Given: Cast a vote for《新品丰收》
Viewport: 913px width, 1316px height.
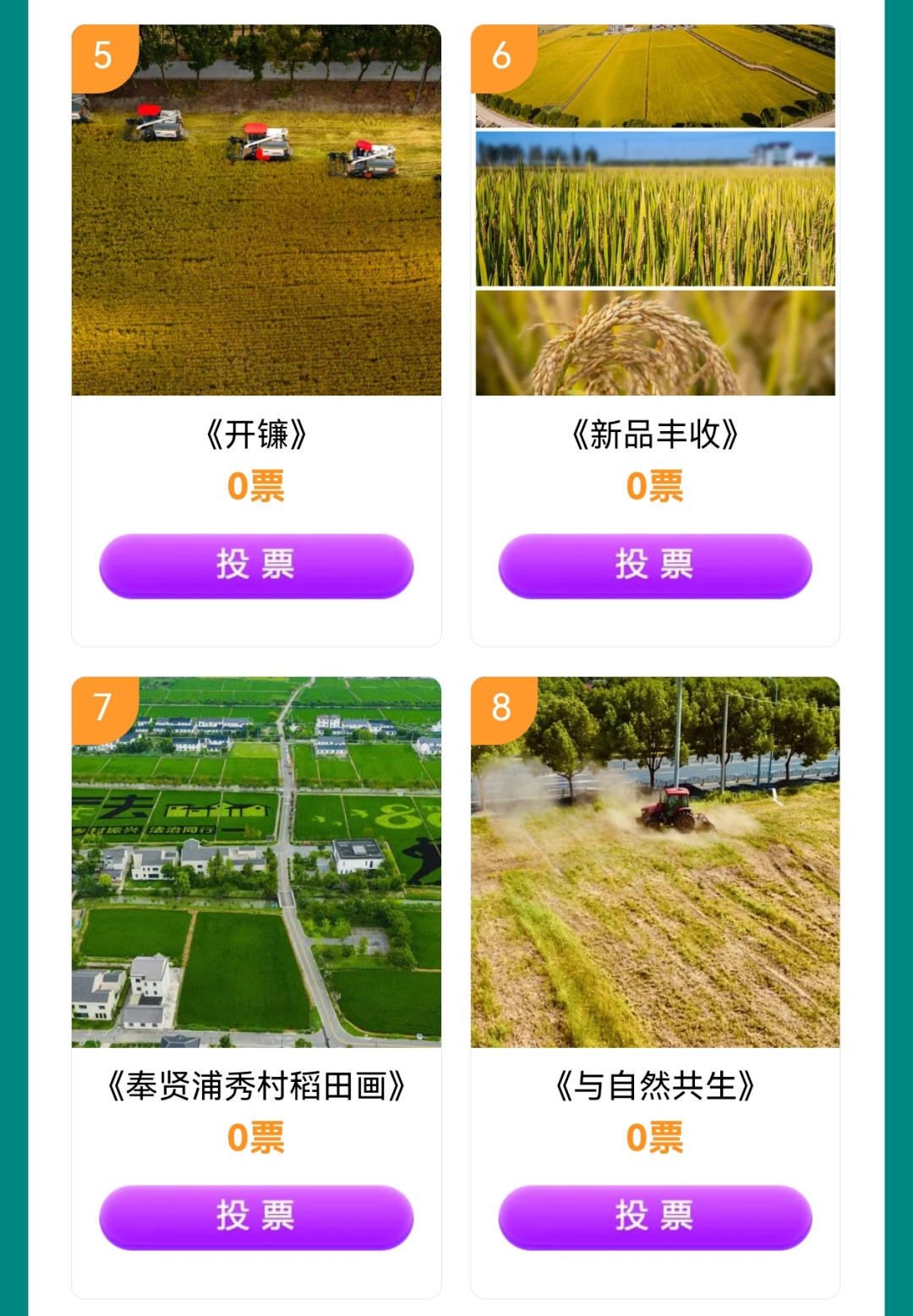Looking at the screenshot, I should click(655, 565).
